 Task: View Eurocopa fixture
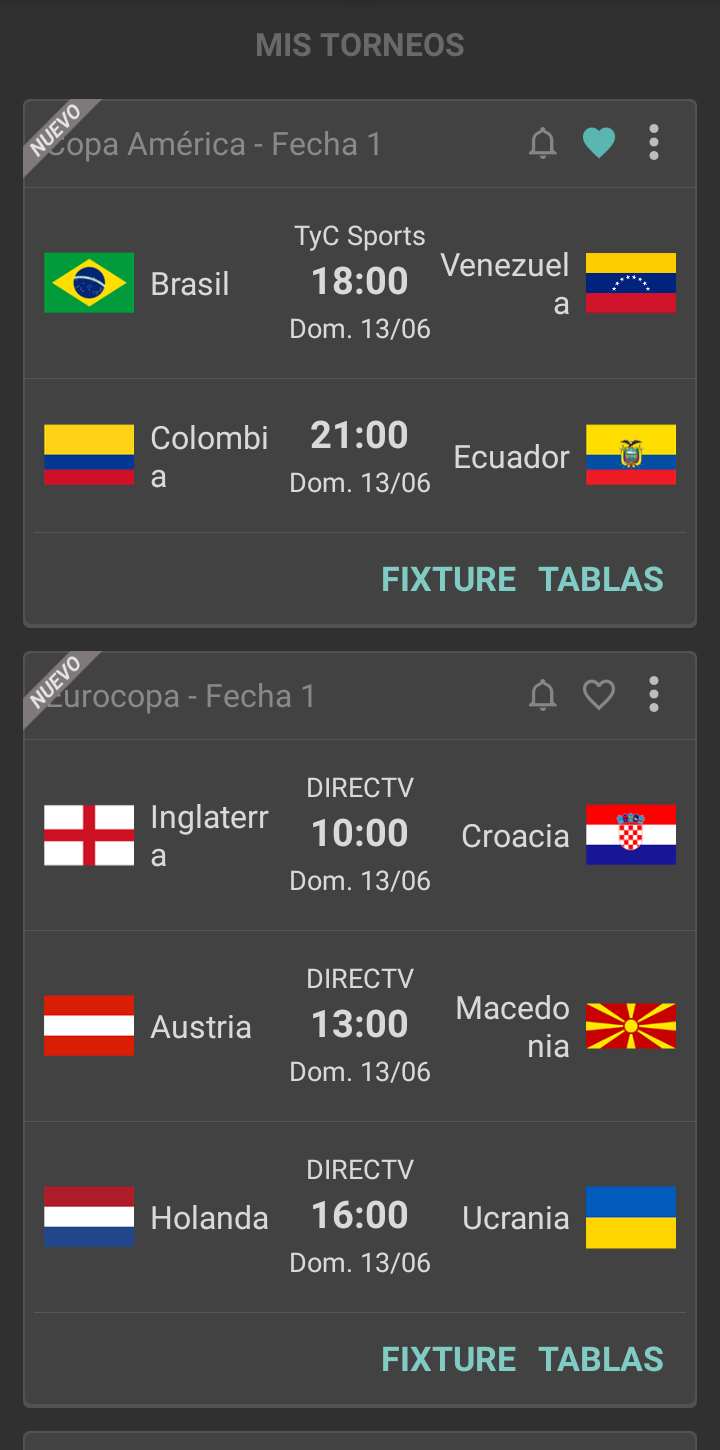coord(449,1359)
